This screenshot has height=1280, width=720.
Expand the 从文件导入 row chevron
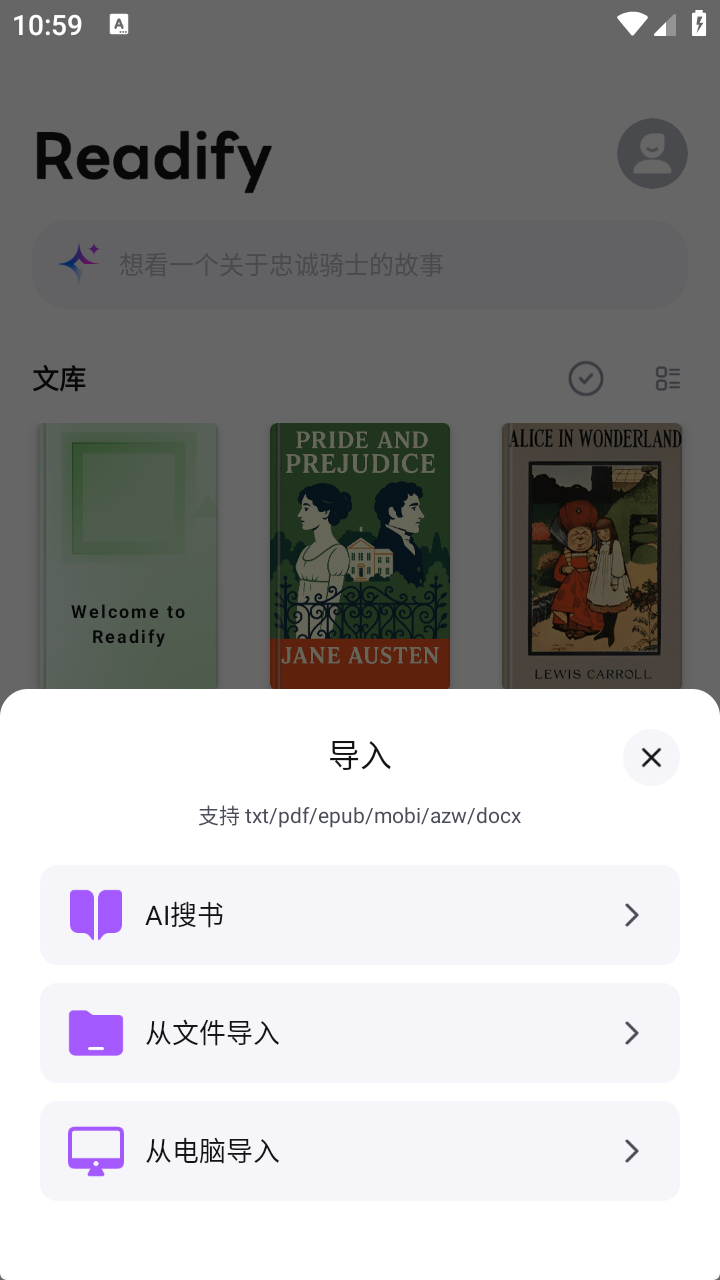(631, 1032)
